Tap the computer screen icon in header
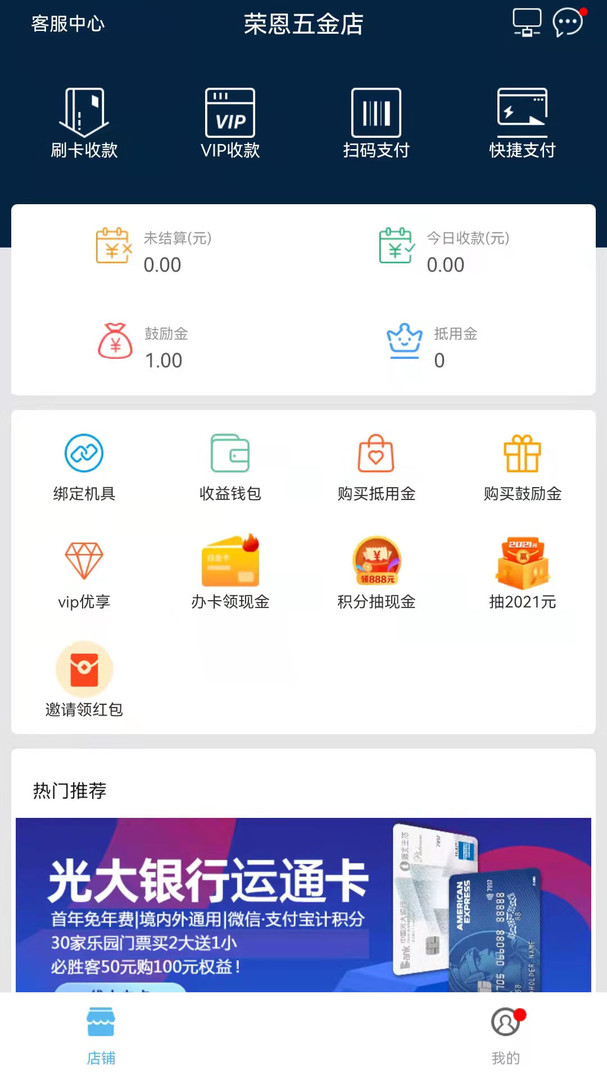 [526, 22]
